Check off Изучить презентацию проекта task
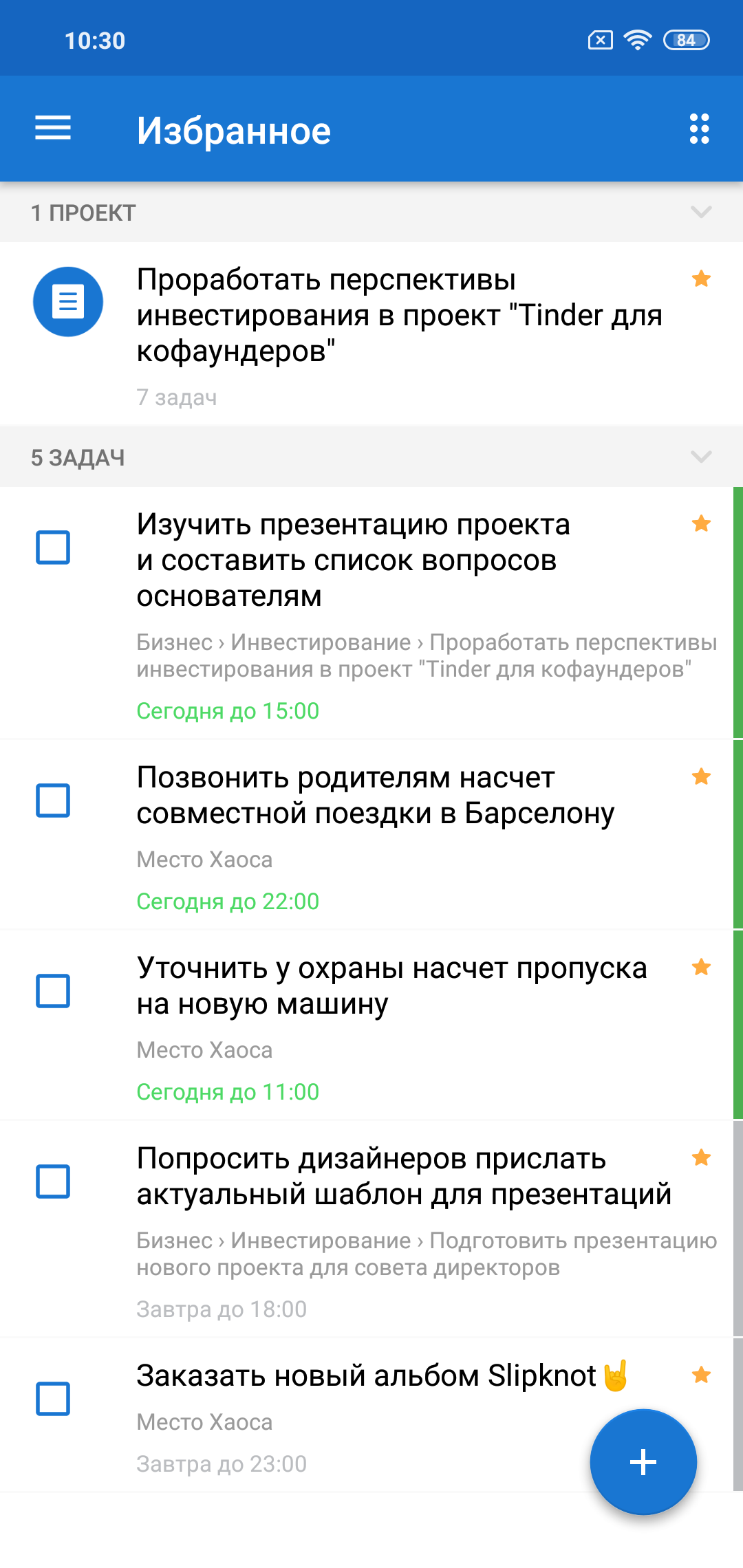 click(53, 547)
